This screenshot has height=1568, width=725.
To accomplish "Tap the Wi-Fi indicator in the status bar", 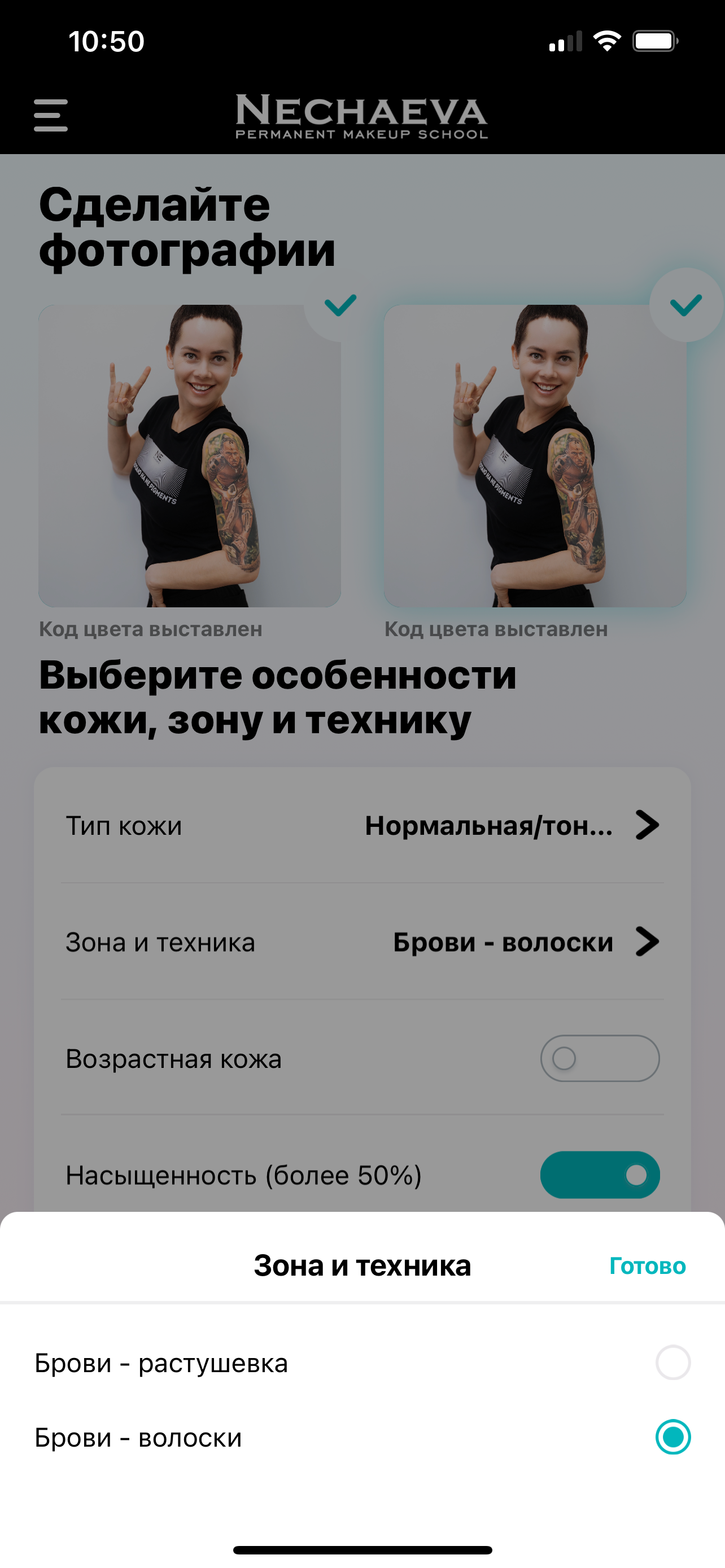I will (x=606, y=40).
